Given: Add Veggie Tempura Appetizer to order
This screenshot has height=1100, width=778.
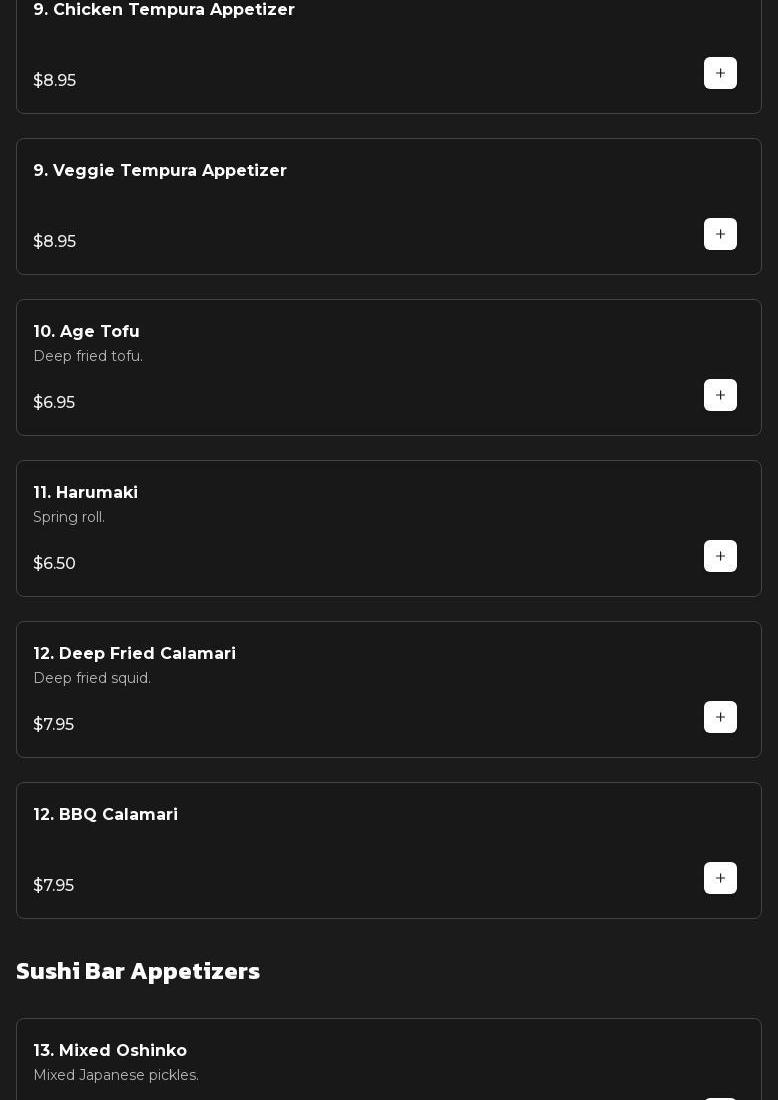Looking at the screenshot, I should [x=720, y=234].
